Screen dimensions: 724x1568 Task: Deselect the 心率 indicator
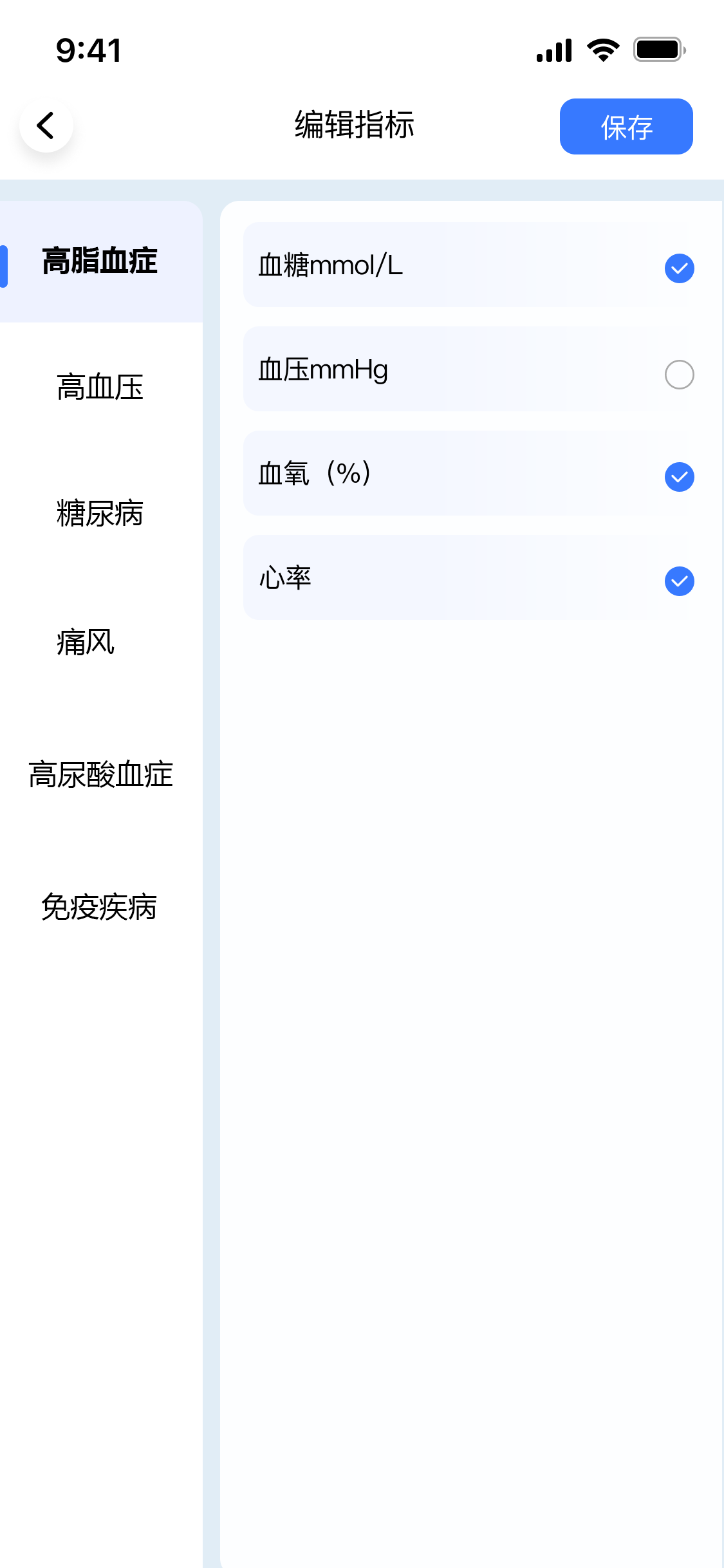coord(679,581)
